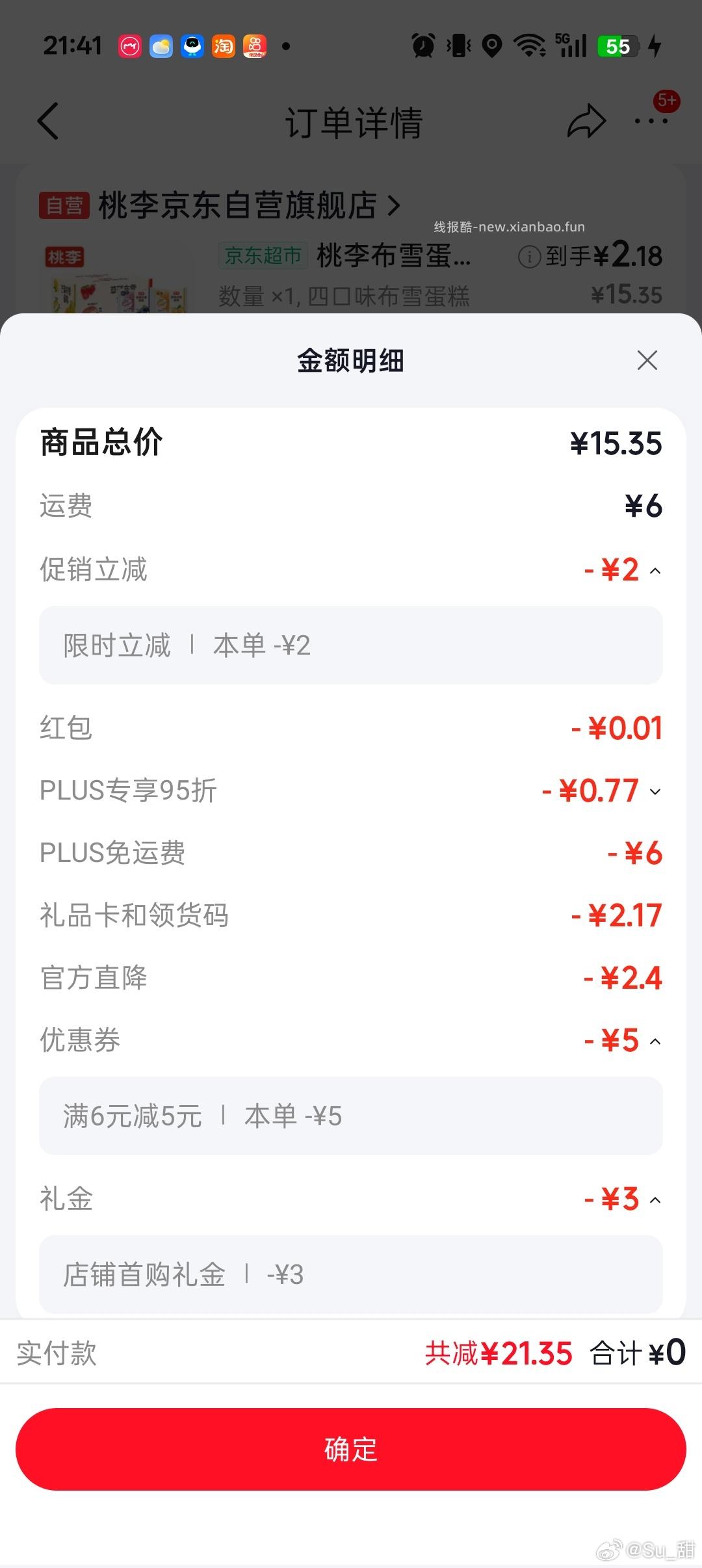Viewport: 702px width, 1568px height.
Task: Tap the 自营 badge next to the store name
Action: click(65, 205)
